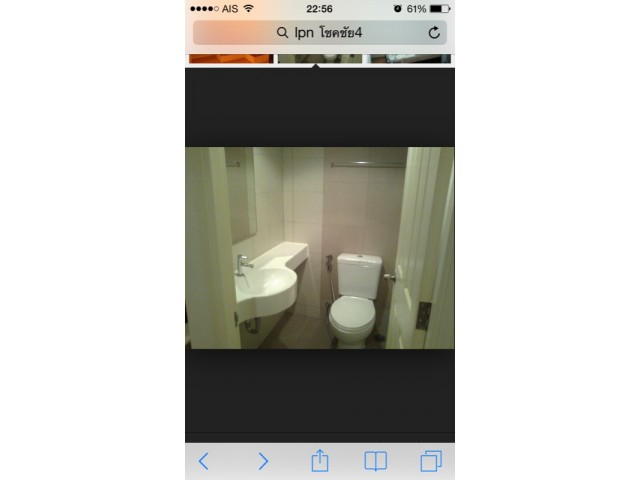The image size is (640, 480).
Task: Show all open tabs
Action: point(431,461)
